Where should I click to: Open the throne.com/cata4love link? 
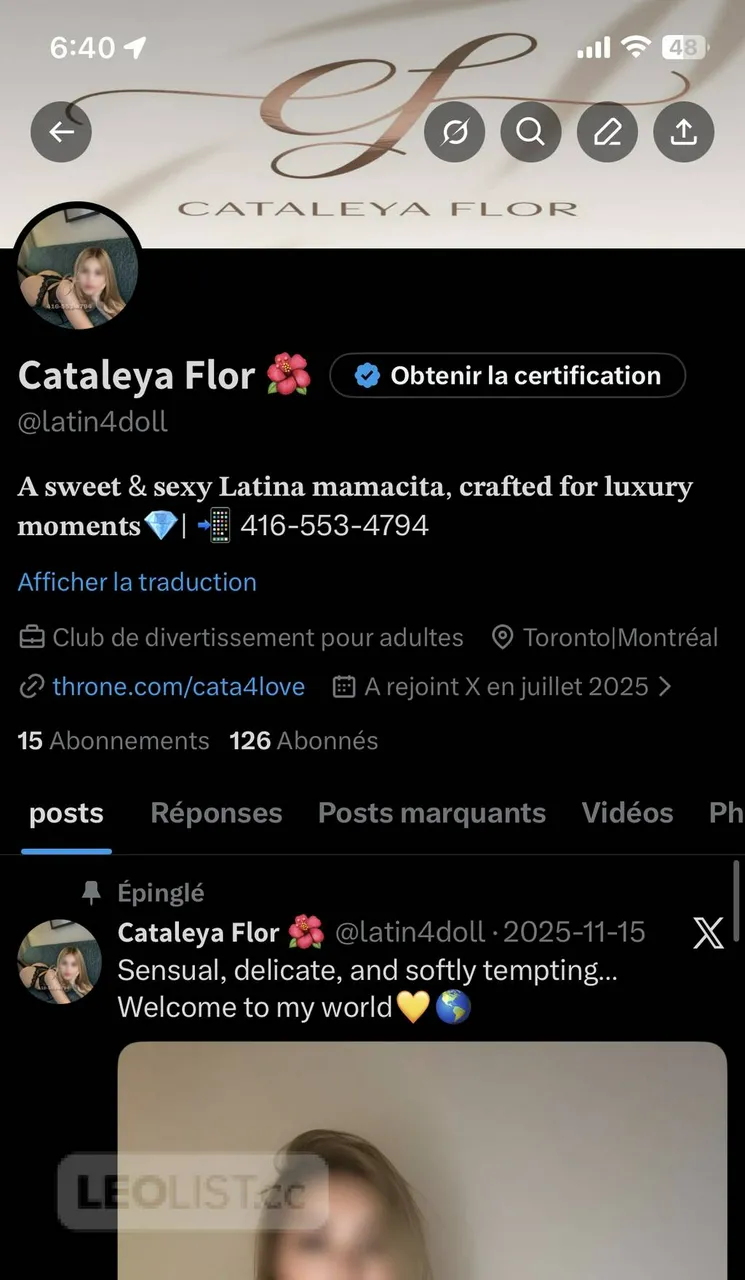pos(178,686)
